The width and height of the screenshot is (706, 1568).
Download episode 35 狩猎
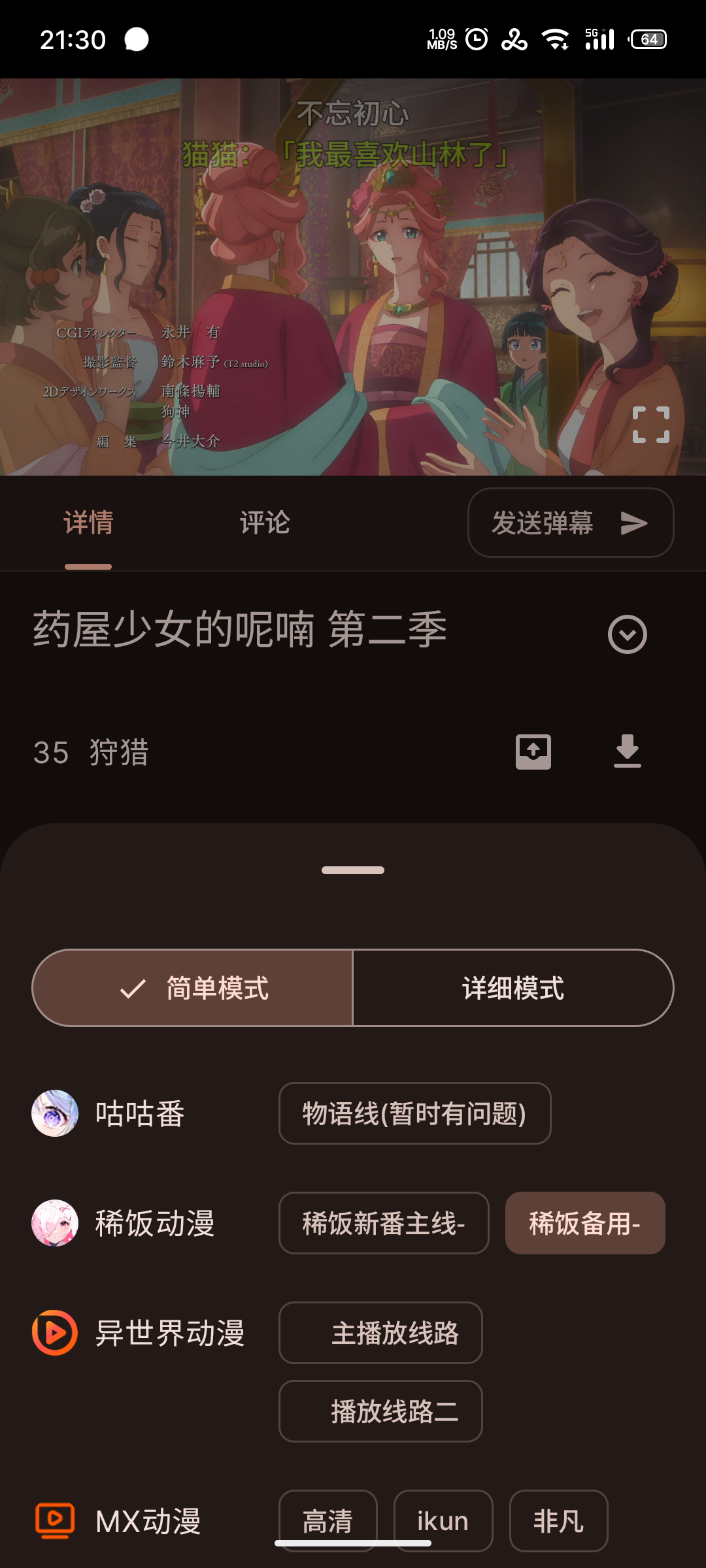point(627,751)
